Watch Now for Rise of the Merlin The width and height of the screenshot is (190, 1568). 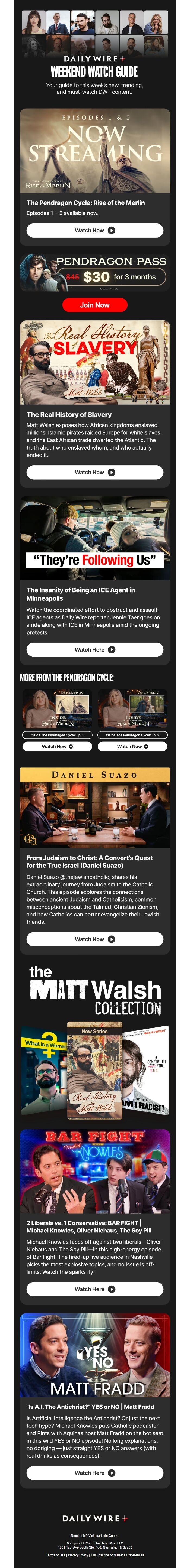click(95, 231)
